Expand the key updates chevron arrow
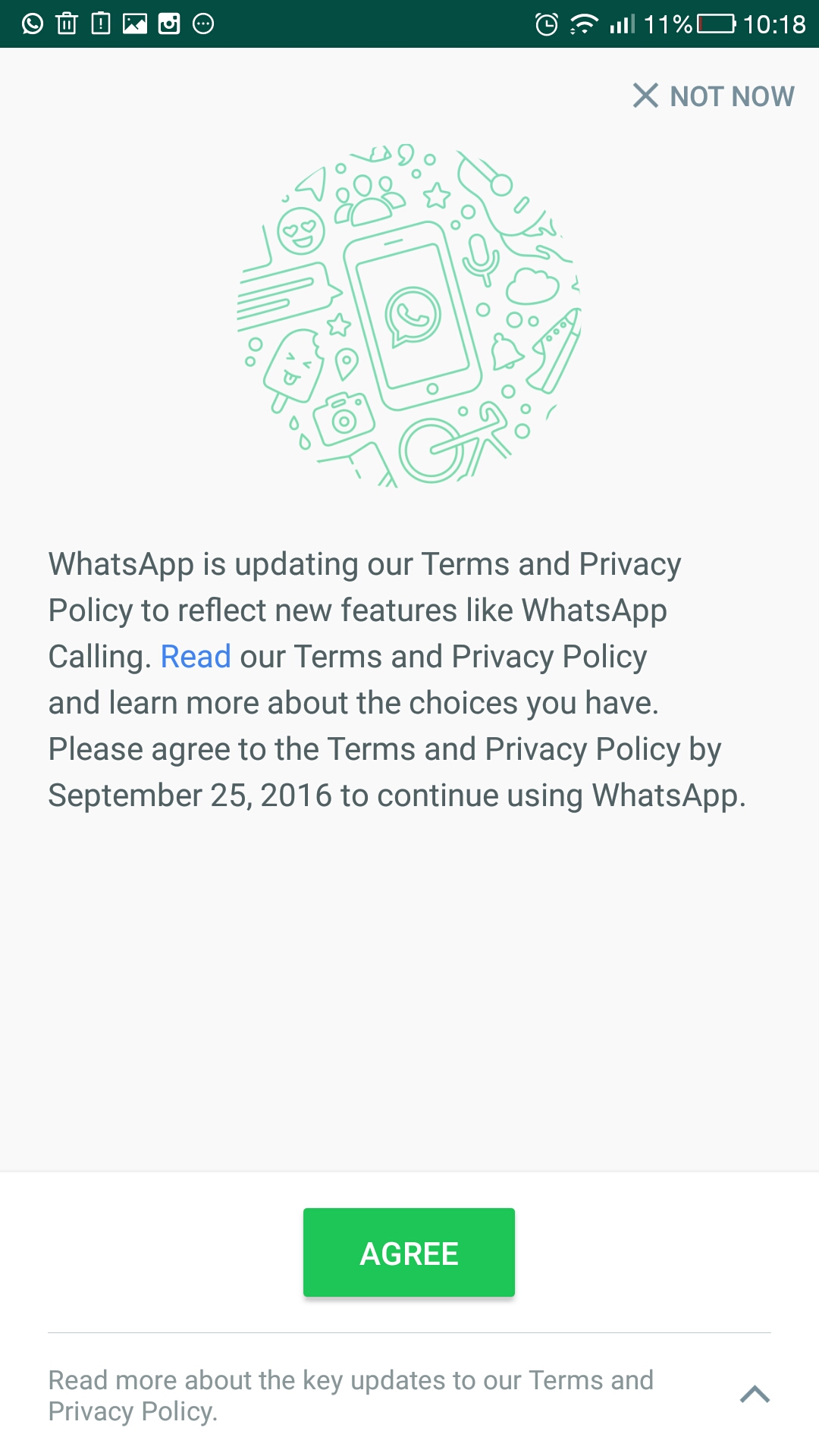819x1456 pixels. (755, 1395)
